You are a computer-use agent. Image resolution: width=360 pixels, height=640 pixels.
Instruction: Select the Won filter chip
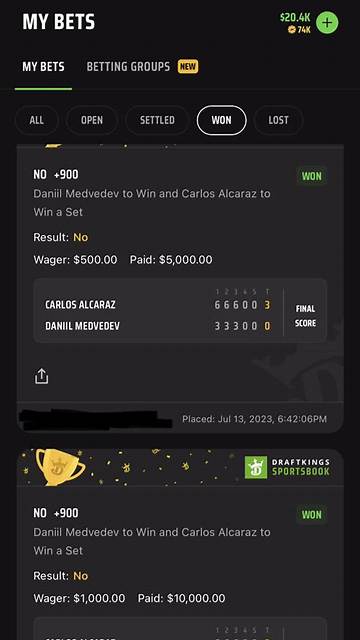click(222, 120)
